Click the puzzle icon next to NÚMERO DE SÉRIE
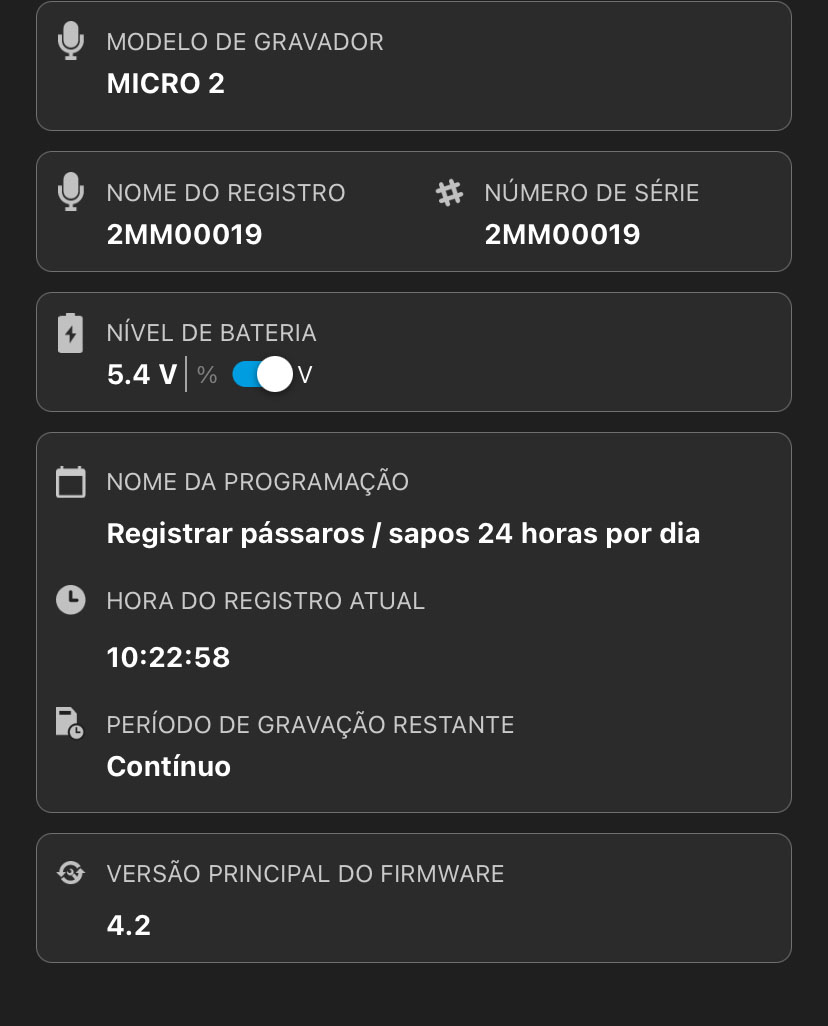Image resolution: width=828 pixels, height=1026 pixels. pos(450,192)
